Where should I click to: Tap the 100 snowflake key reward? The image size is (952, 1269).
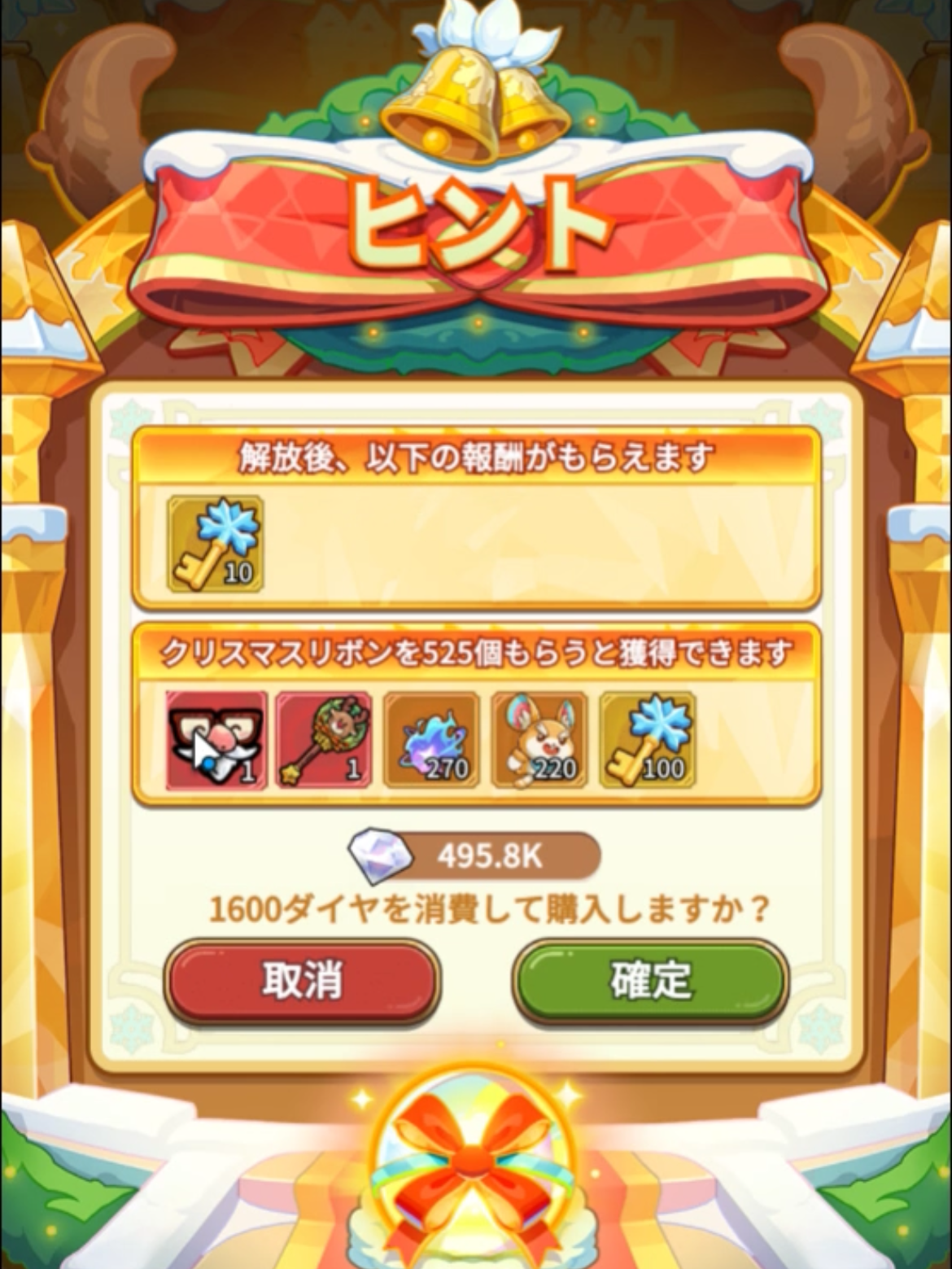tap(648, 740)
